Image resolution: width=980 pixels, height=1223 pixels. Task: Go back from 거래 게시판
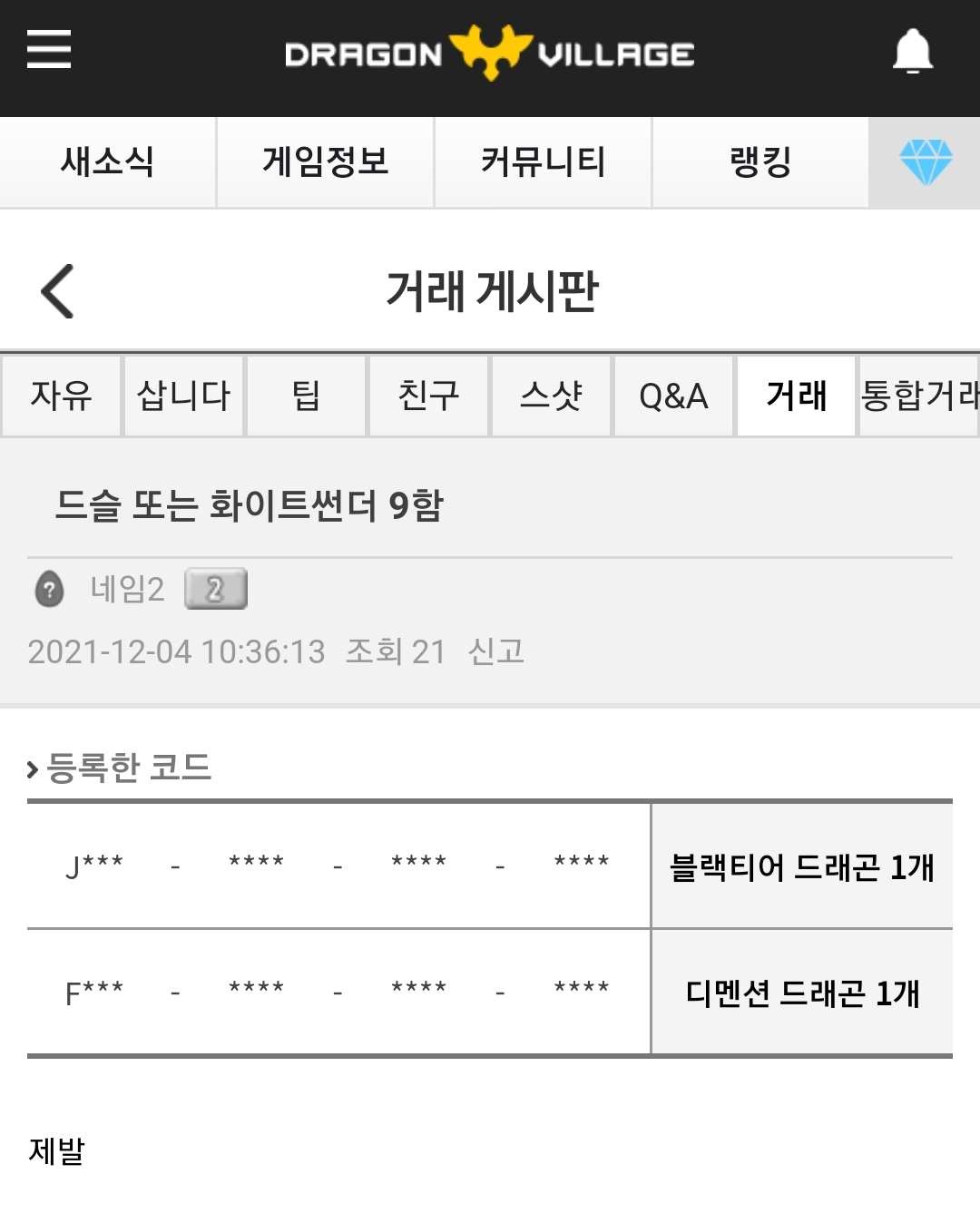57,291
